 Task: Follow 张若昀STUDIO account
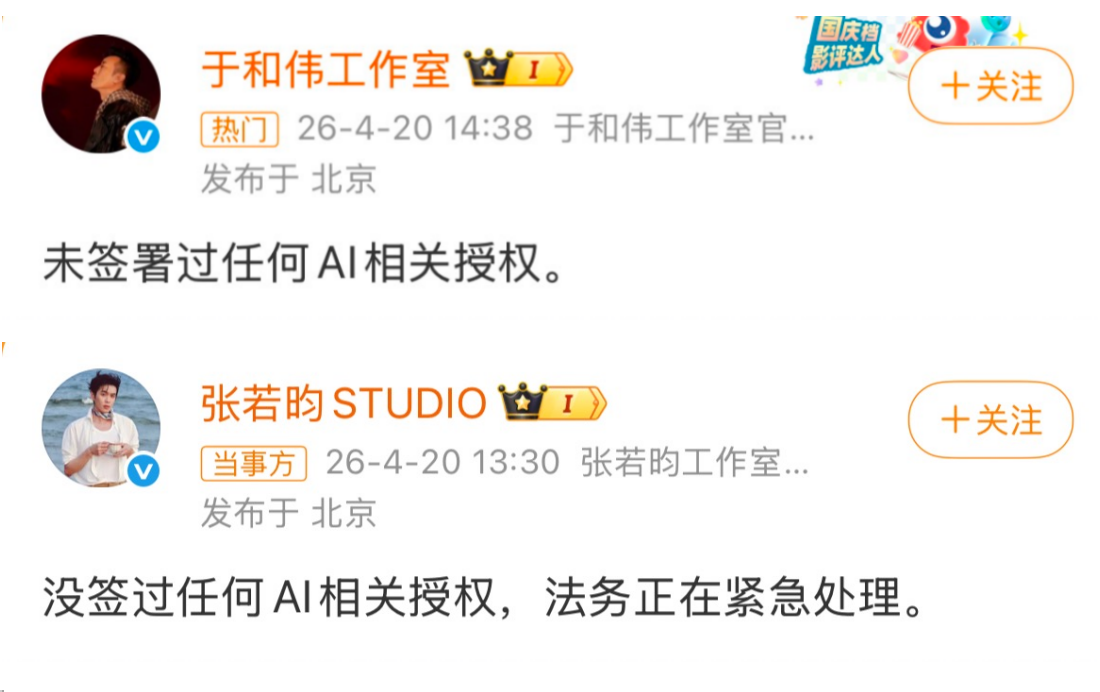pos(989,420)
